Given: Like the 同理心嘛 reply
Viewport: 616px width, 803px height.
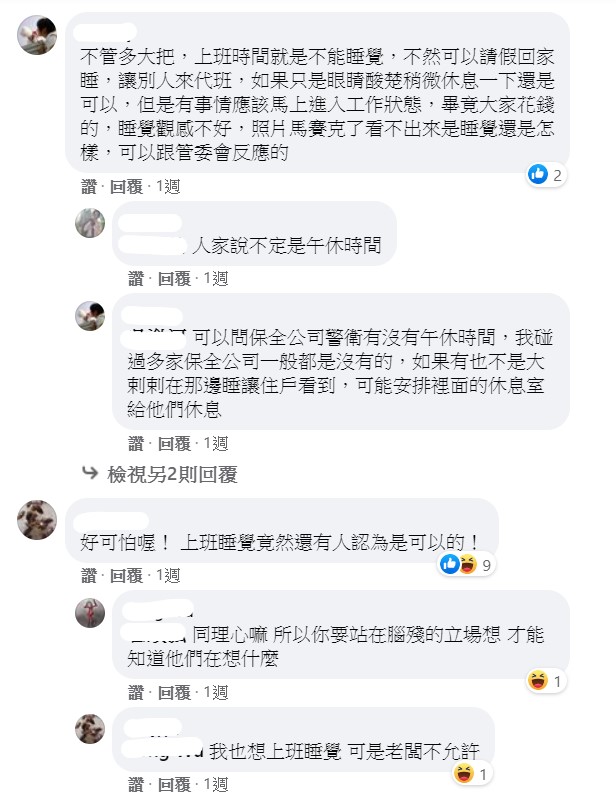Looking at the screenshot, I should [136, 692].
